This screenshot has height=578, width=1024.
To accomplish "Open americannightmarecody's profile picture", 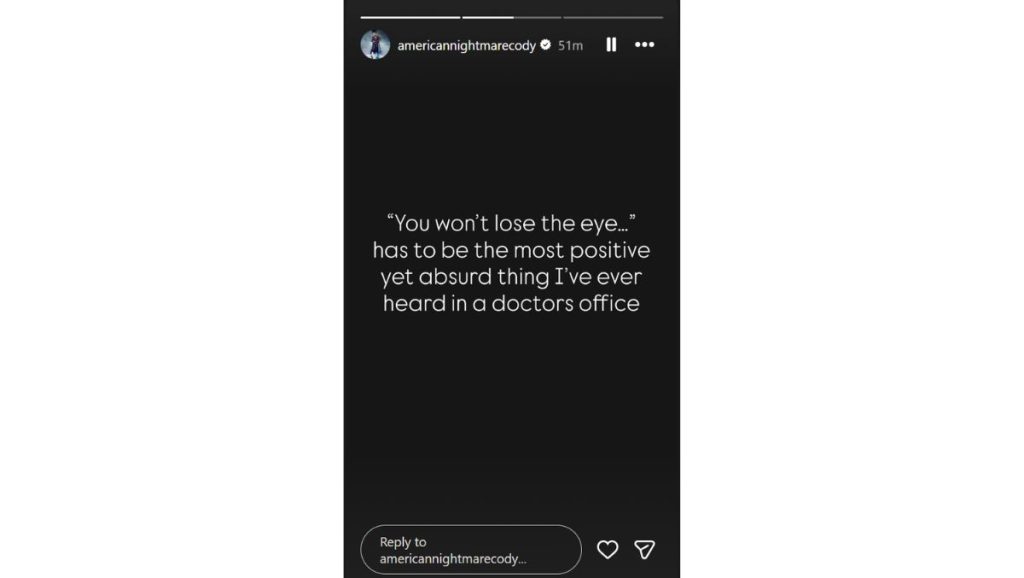I will pos(375,45).
